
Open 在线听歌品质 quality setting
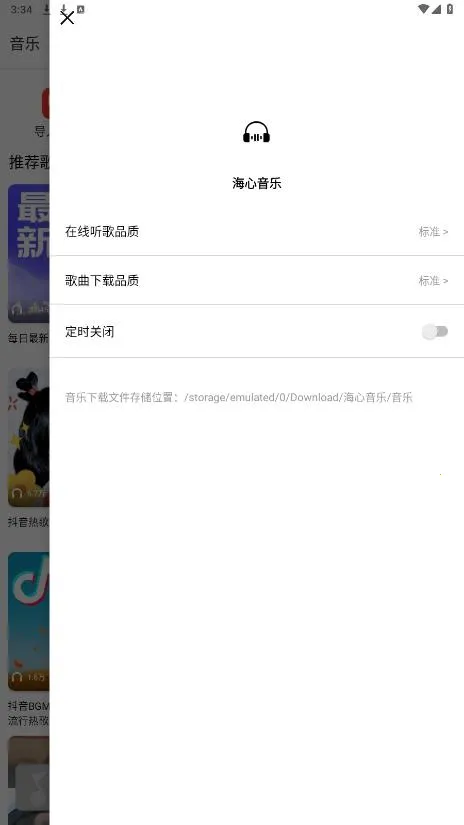pyautogui.click(x=257, y=232)
